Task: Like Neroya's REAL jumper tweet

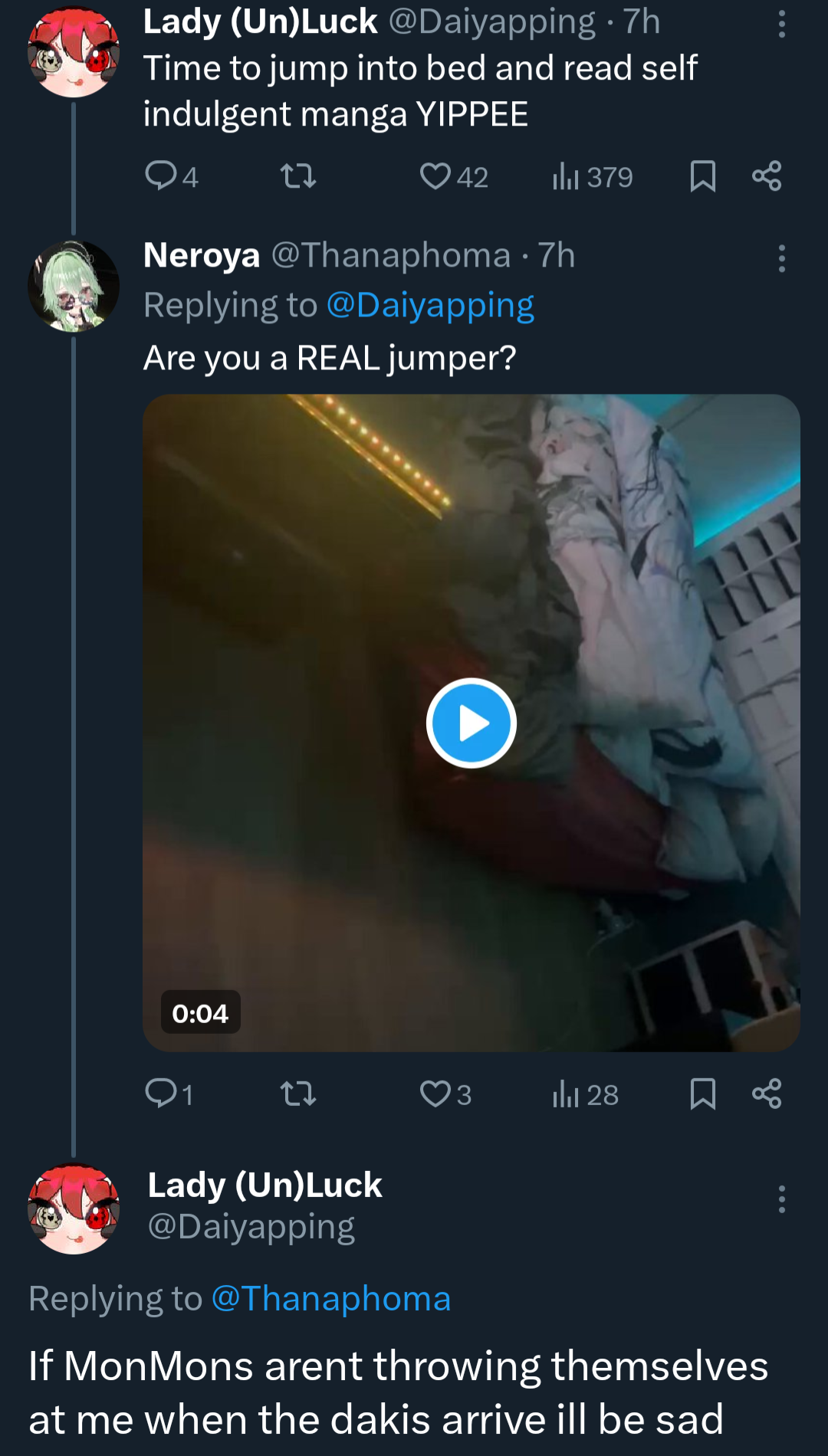Action: pyautogui.click(x=435, y=1094)
